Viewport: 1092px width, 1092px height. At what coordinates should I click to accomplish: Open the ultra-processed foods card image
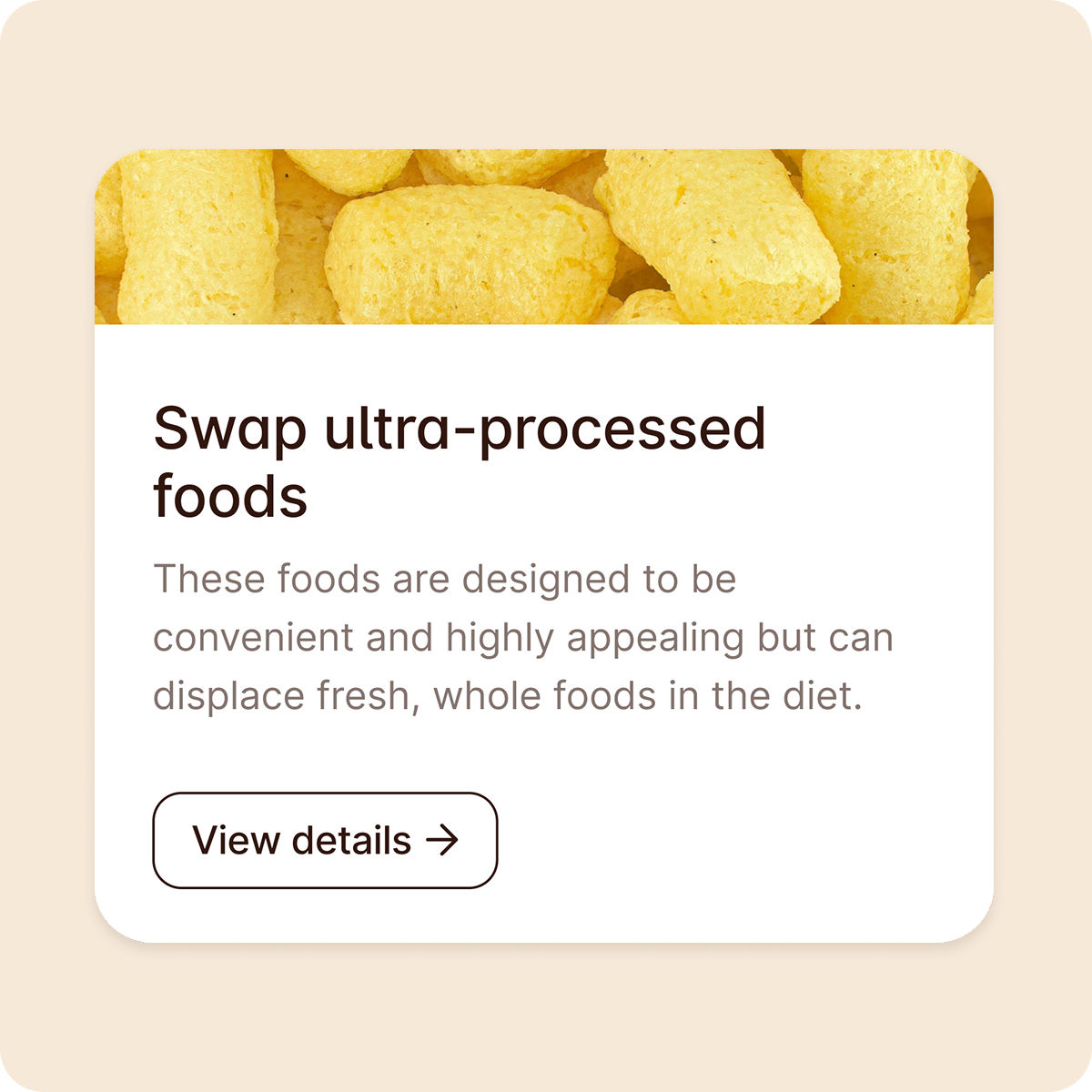click(x=543, y=237)
